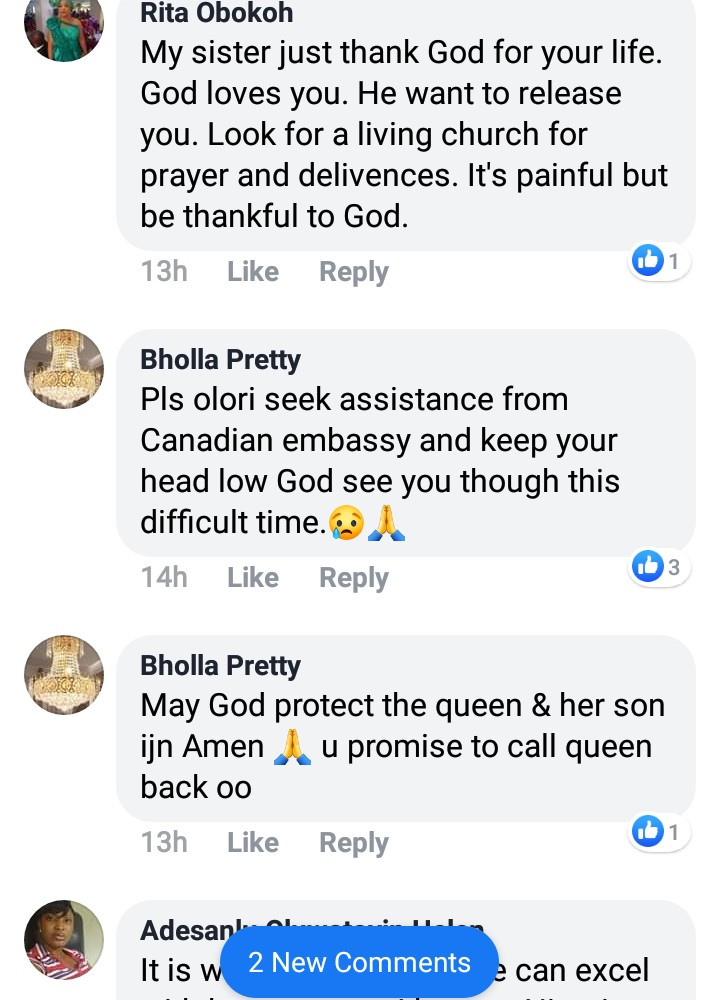View the 3 reactions on embassy comment
The height and width of the screenshot is (1000, 720).
(659, 568)
